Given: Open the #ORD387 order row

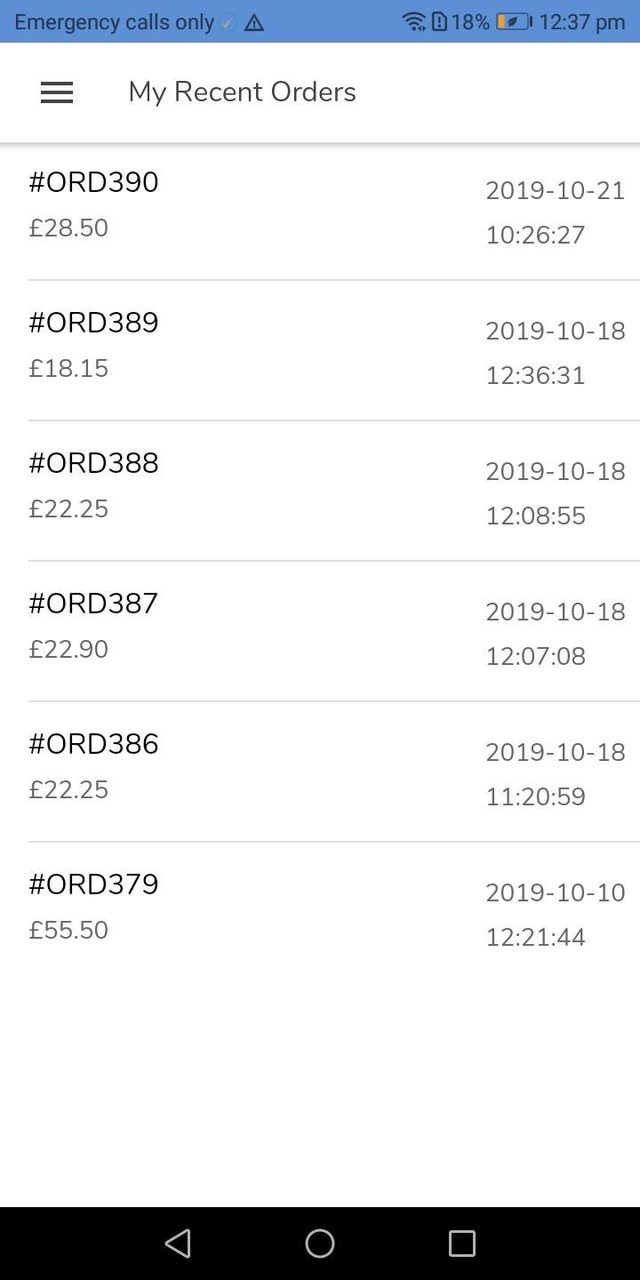Looking at the screenshot, I should pyautogui.click(x=320, y=631).
